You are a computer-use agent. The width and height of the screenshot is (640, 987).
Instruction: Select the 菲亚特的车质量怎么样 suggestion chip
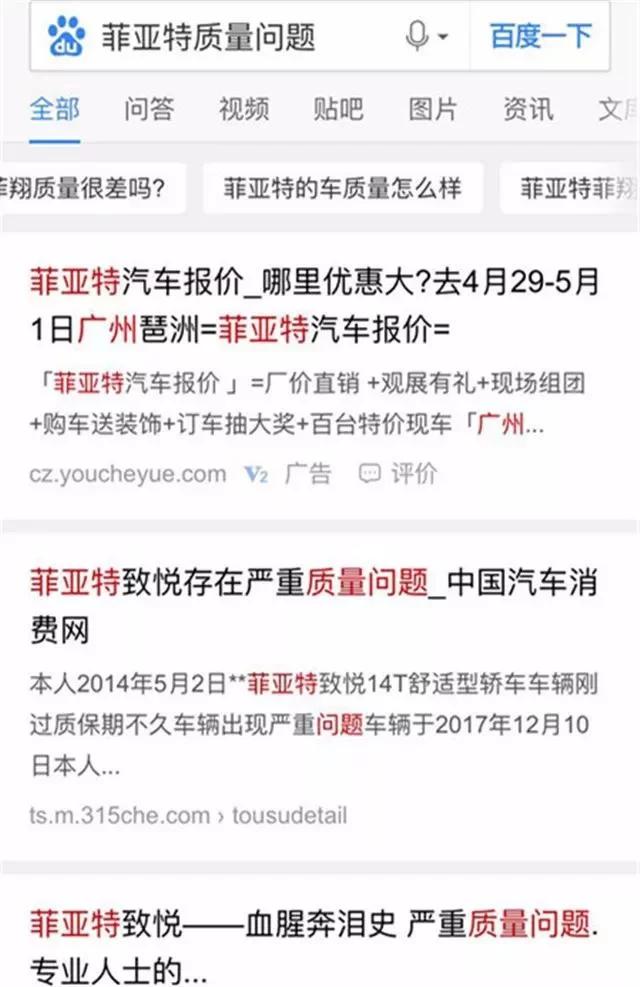342,188
